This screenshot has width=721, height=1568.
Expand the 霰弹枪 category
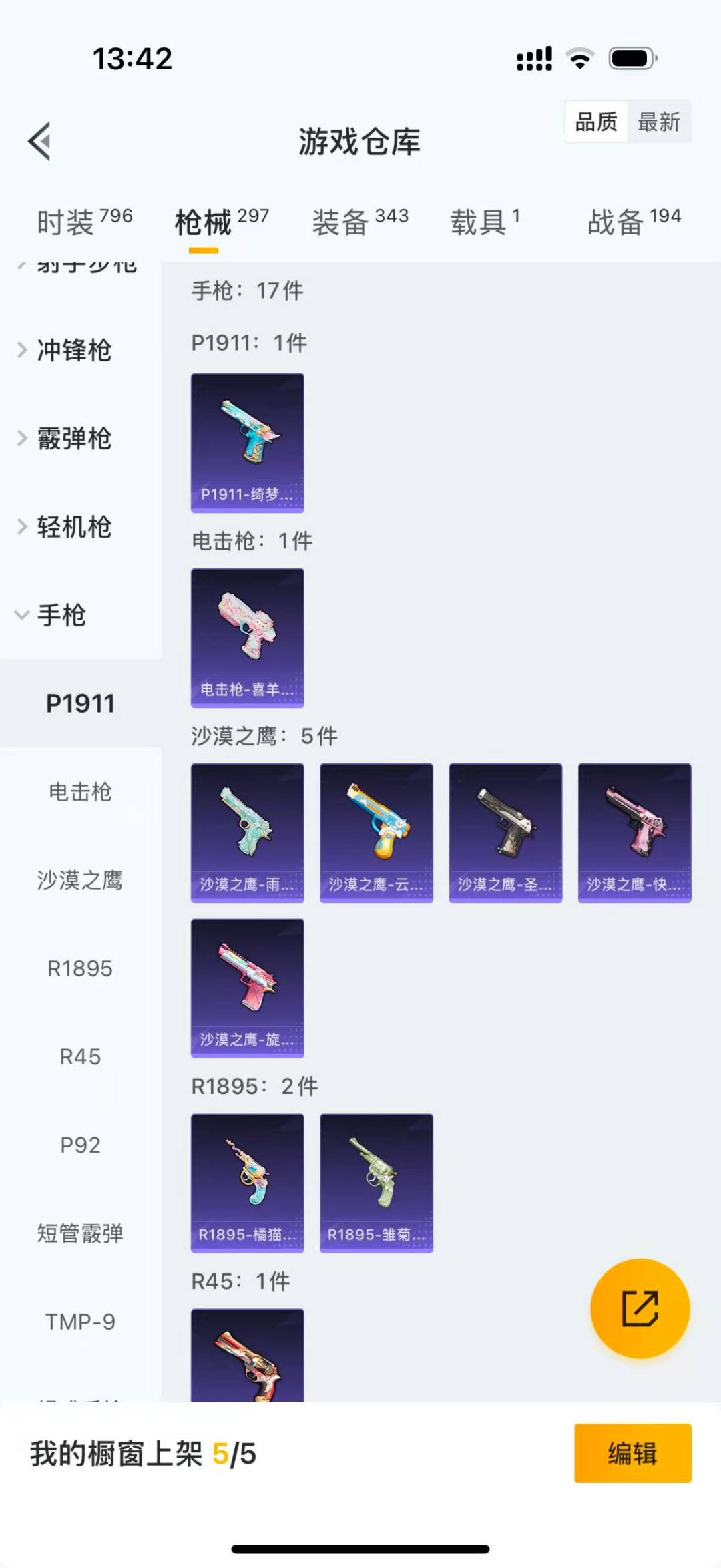point(72,439)
